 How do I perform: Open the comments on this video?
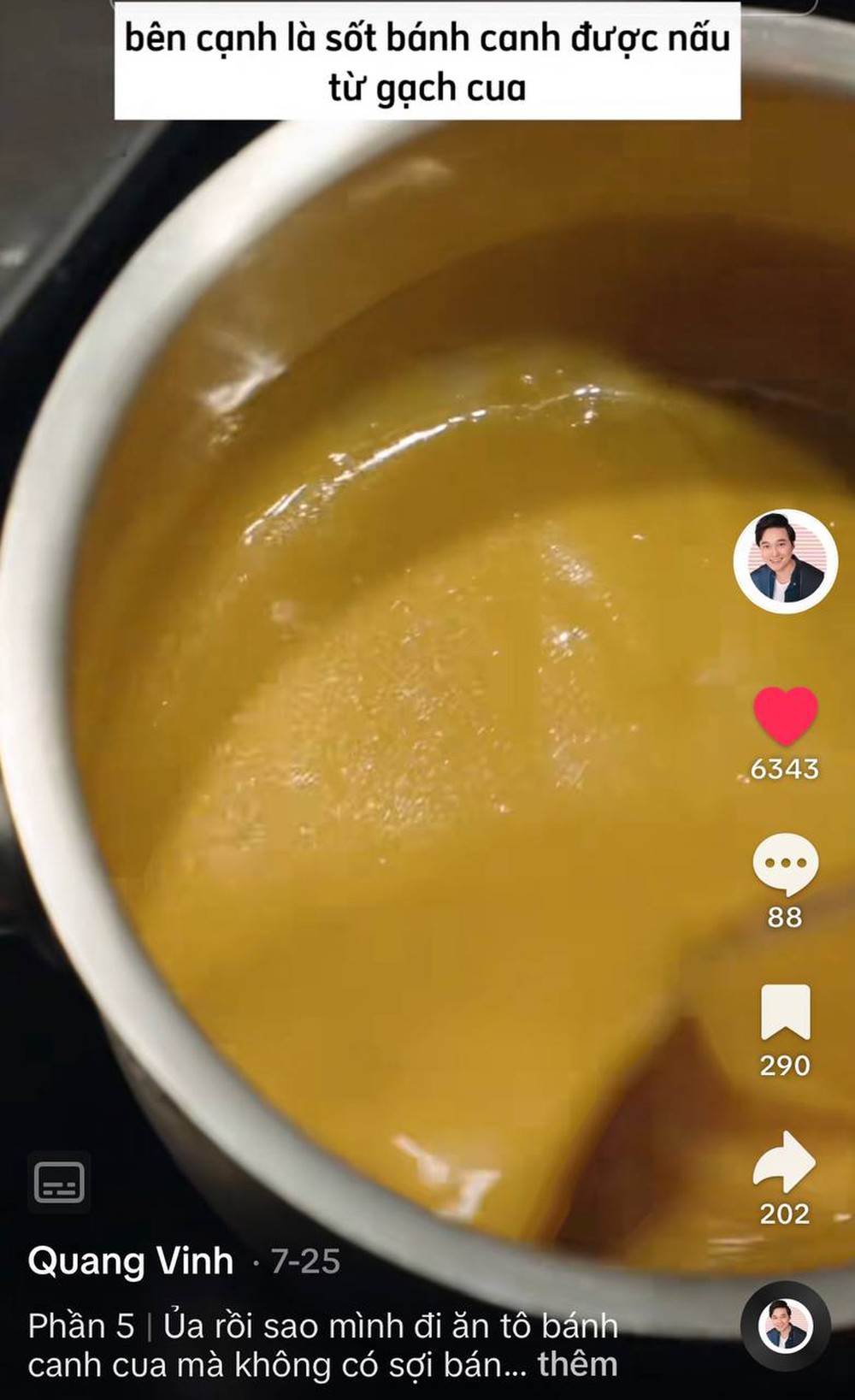(x=785, y=864)
